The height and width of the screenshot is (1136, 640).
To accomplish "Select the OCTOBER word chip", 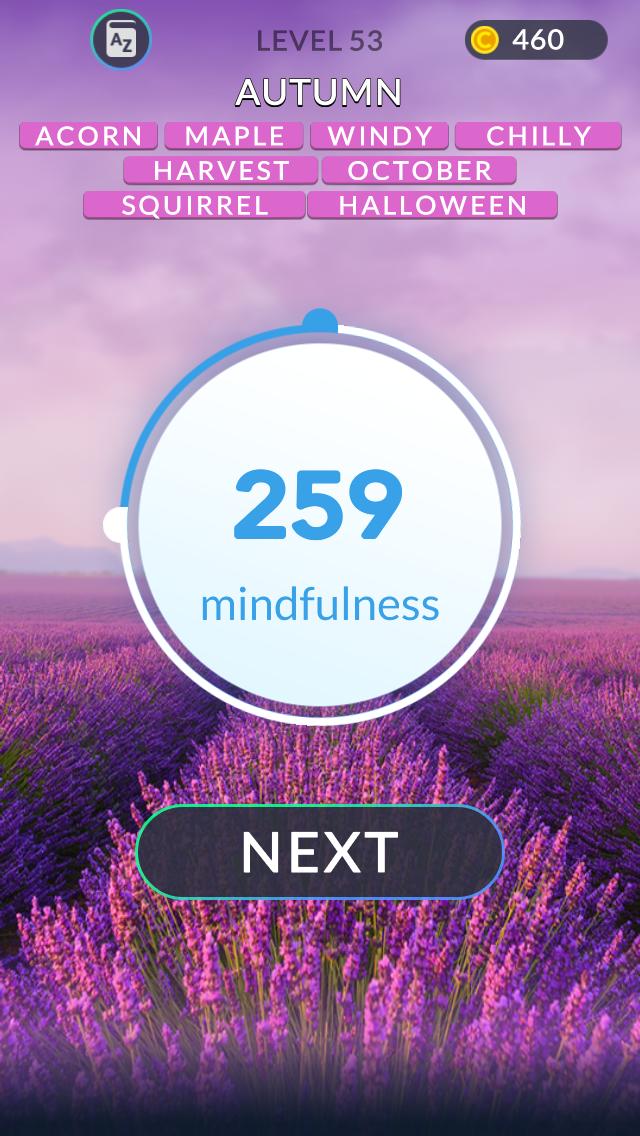I will coord(419,171).
